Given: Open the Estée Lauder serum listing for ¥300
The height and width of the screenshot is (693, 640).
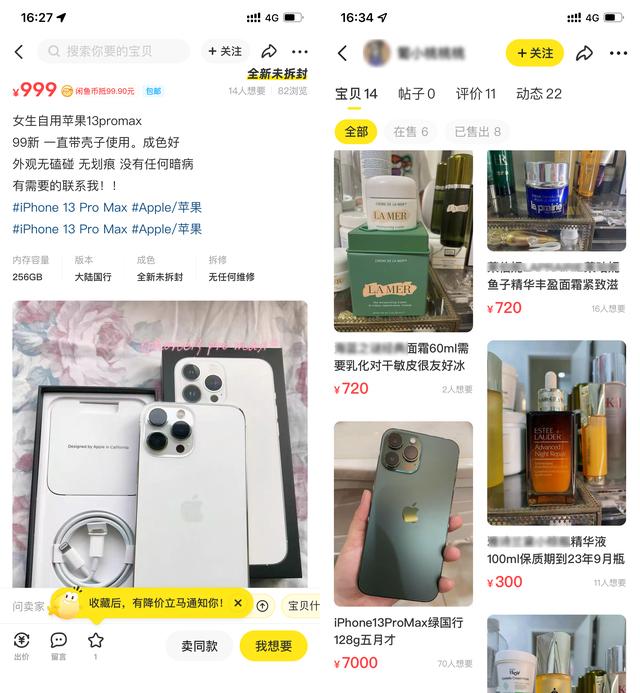Looking at the screenshot, I should click(x=556, y=430).
